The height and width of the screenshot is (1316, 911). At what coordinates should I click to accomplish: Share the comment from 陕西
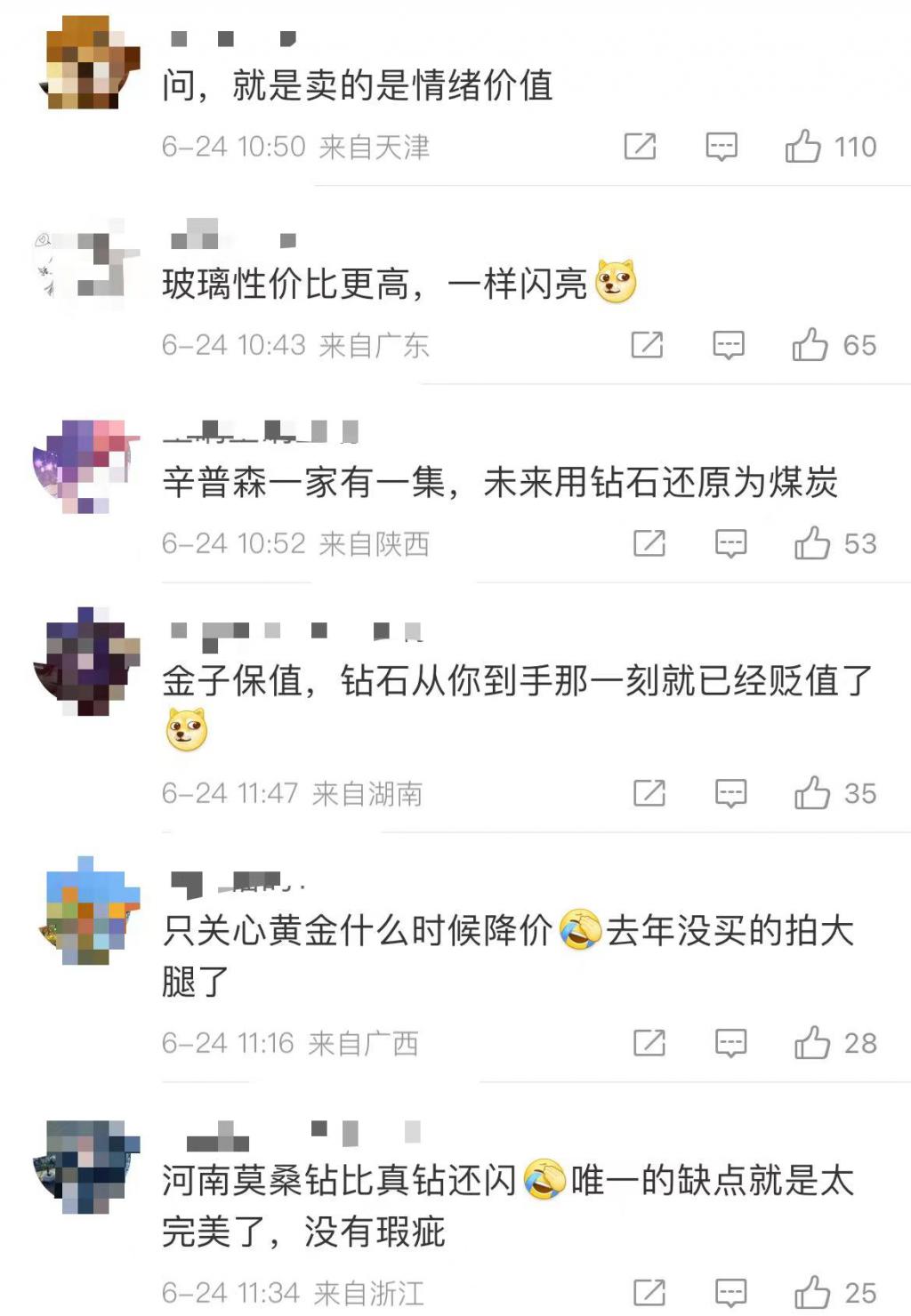click(x=649, y=542)
